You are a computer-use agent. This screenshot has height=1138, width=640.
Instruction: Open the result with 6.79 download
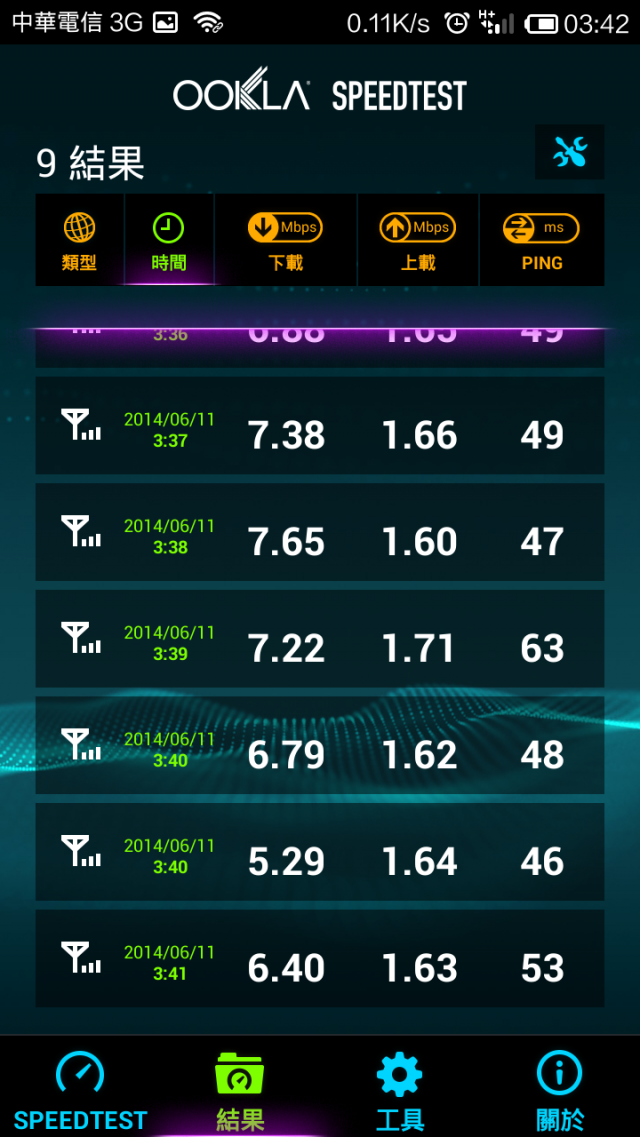click(x=320, y=745)
